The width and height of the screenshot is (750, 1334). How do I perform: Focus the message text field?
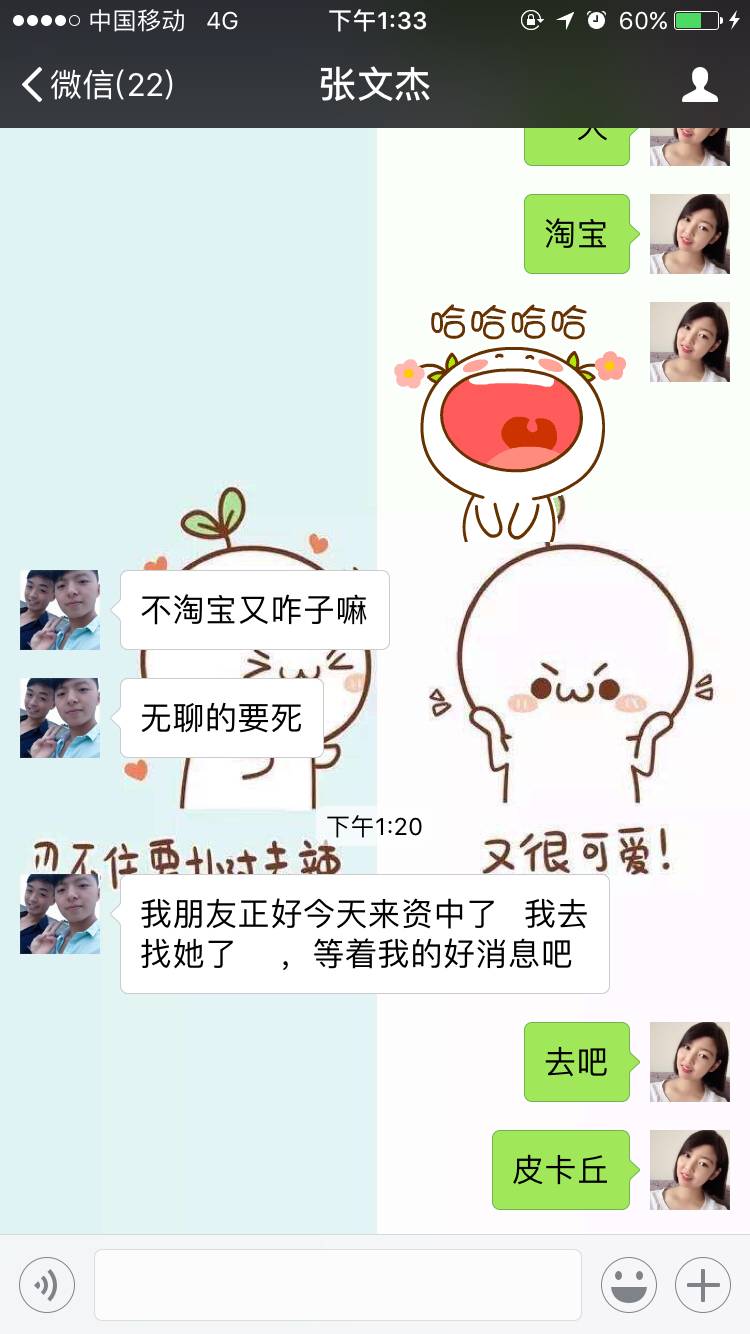(x=337, y=1285)
